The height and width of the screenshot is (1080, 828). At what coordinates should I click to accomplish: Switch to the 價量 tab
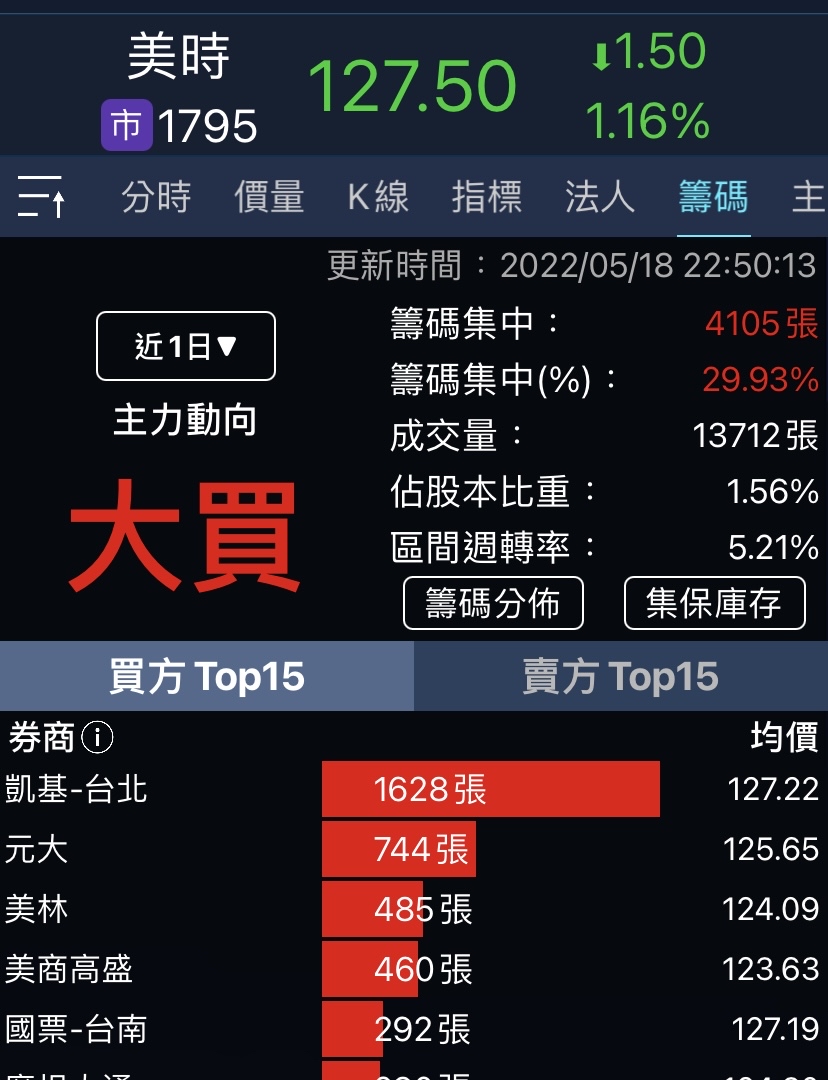pyautogui.click(x=269, y=196)
